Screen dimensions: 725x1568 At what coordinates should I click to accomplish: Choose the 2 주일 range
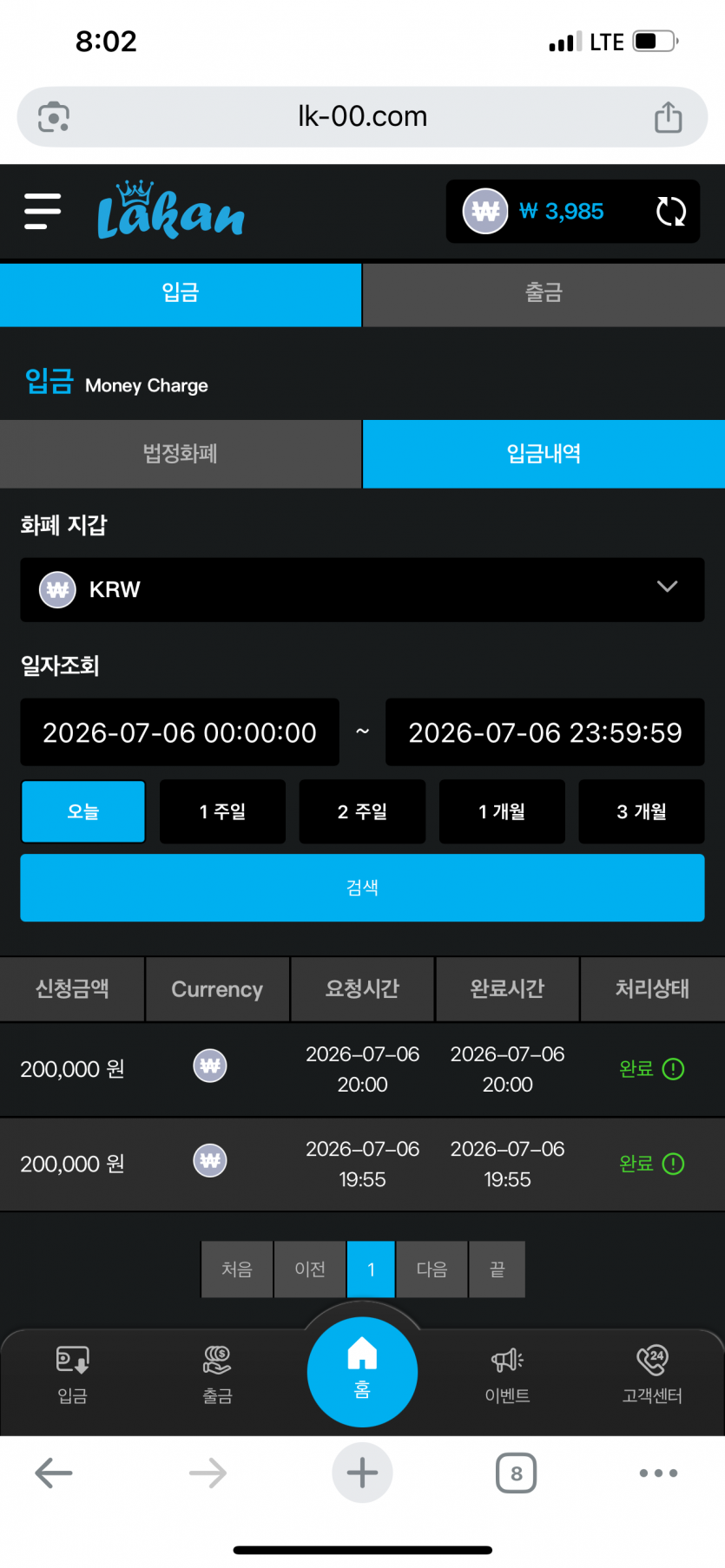pos(362,811)
